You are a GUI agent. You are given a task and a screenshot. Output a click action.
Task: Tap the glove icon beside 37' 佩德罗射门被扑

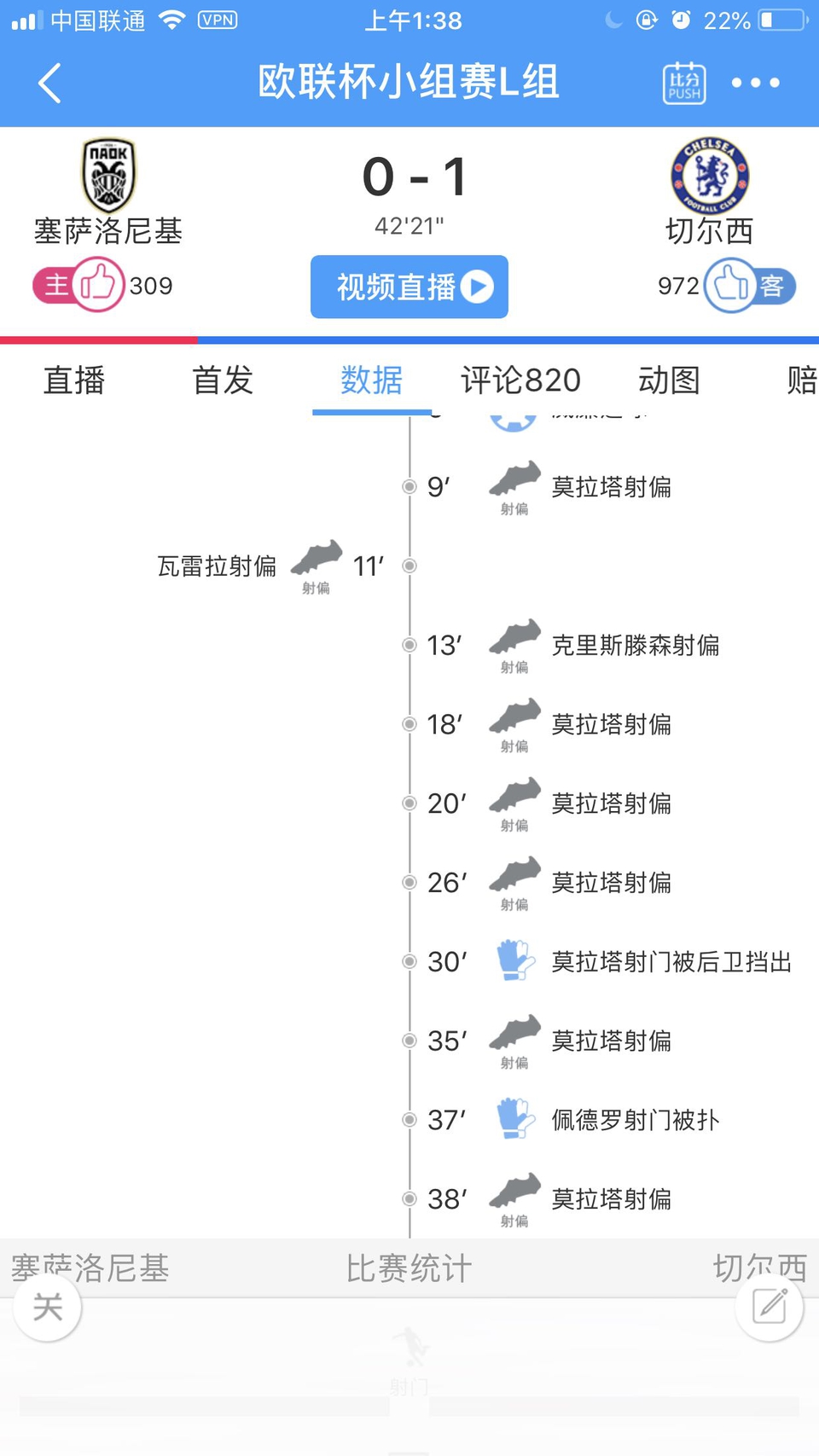(514, 1118)
